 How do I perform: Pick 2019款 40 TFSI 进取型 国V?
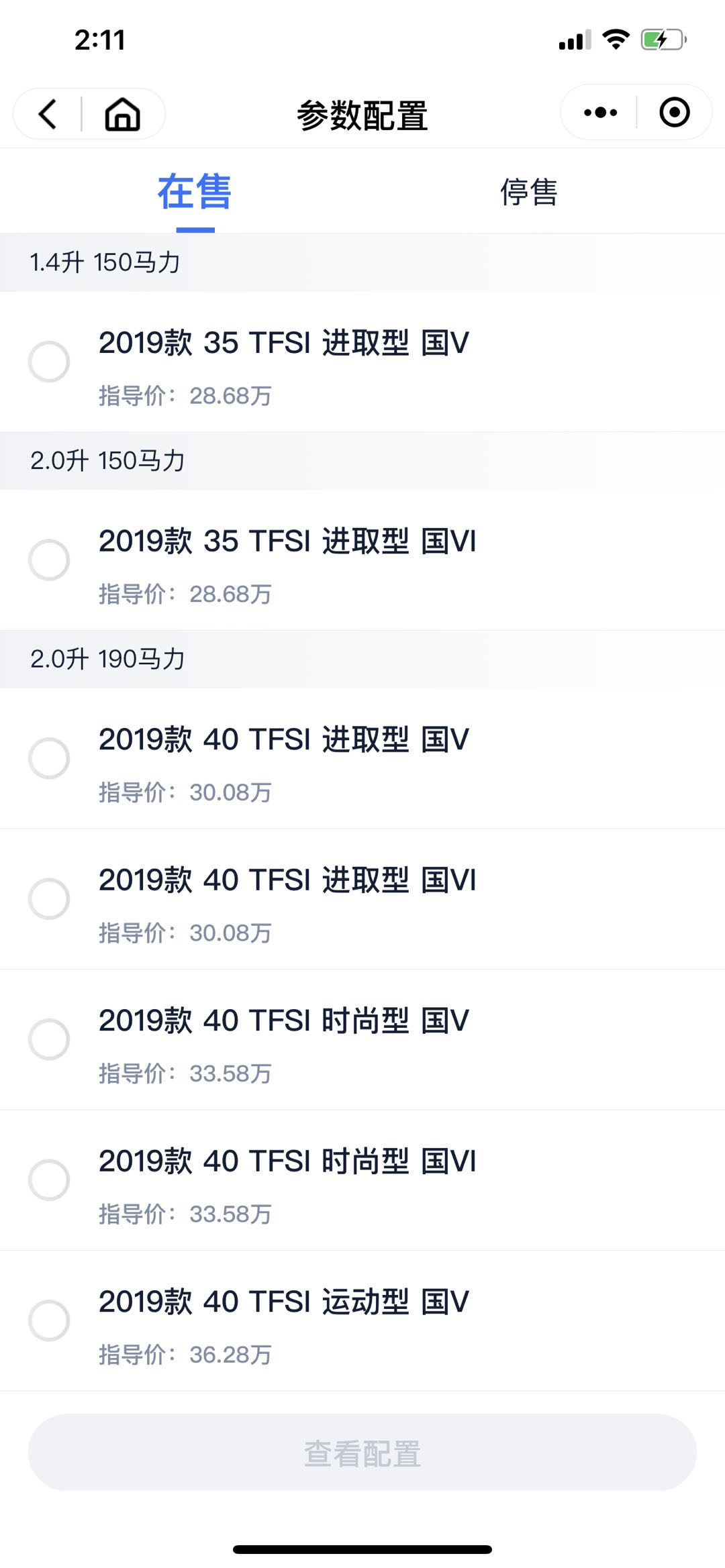pyautogui.click(x=49, y=758)
